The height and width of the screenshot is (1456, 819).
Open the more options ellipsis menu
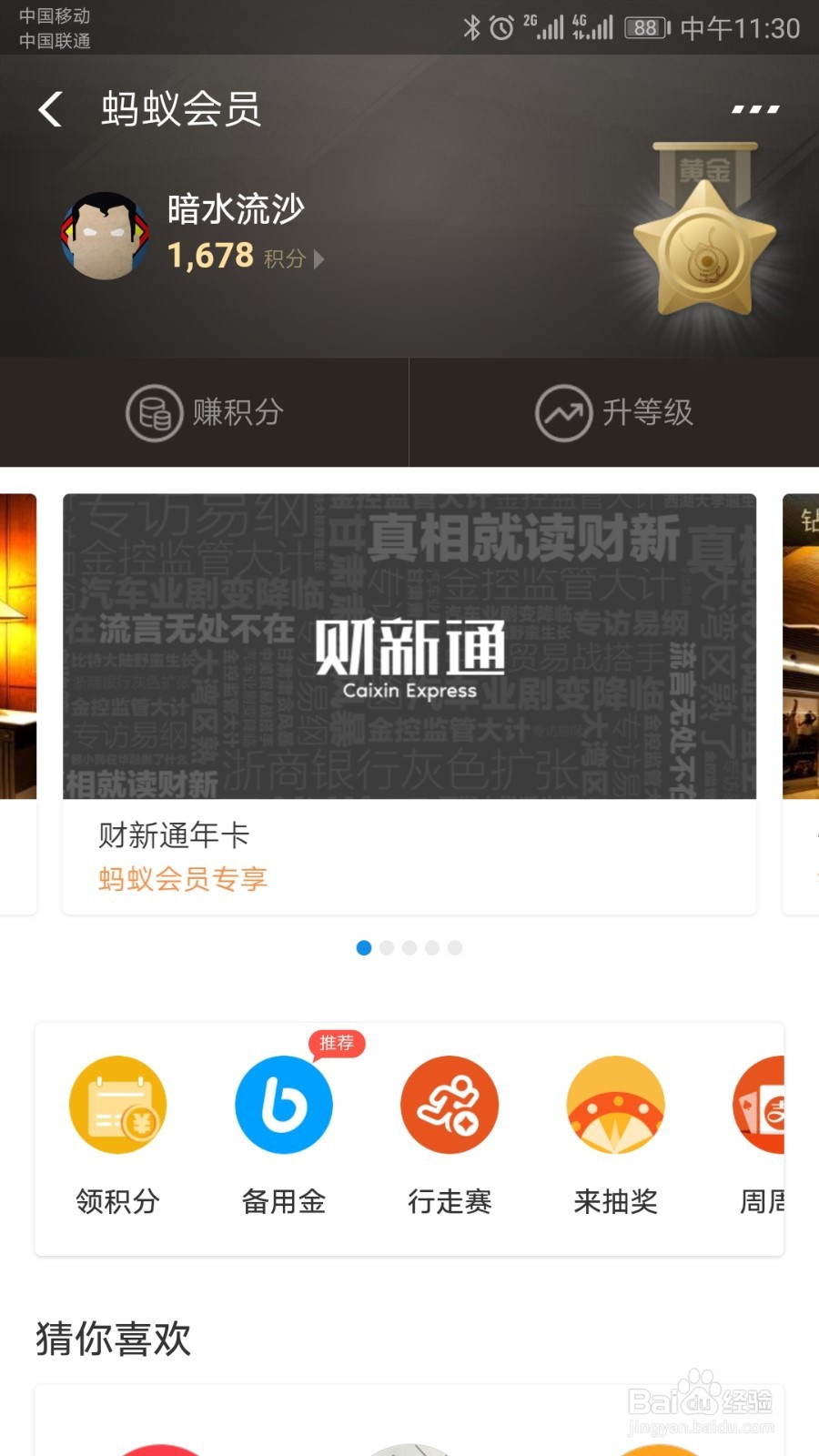coord(754,109)
